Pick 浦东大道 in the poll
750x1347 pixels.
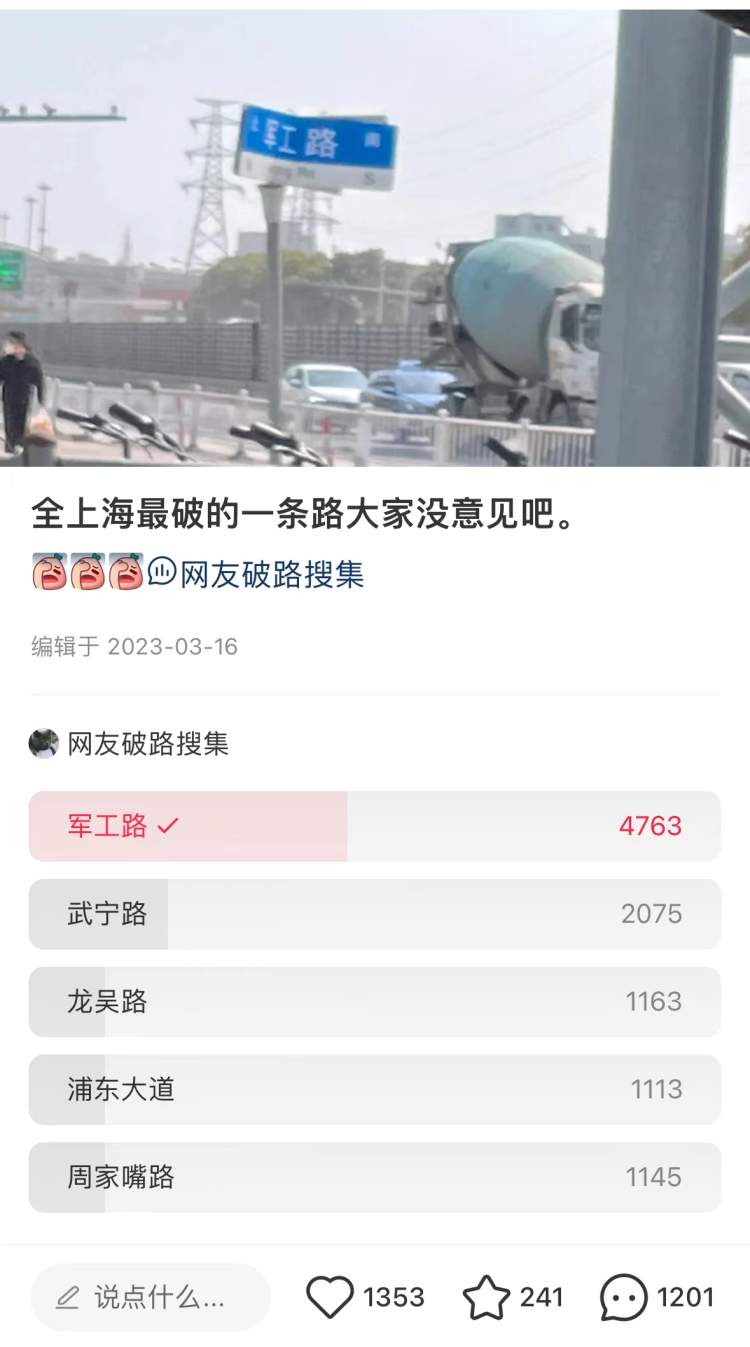[374, 1089]
